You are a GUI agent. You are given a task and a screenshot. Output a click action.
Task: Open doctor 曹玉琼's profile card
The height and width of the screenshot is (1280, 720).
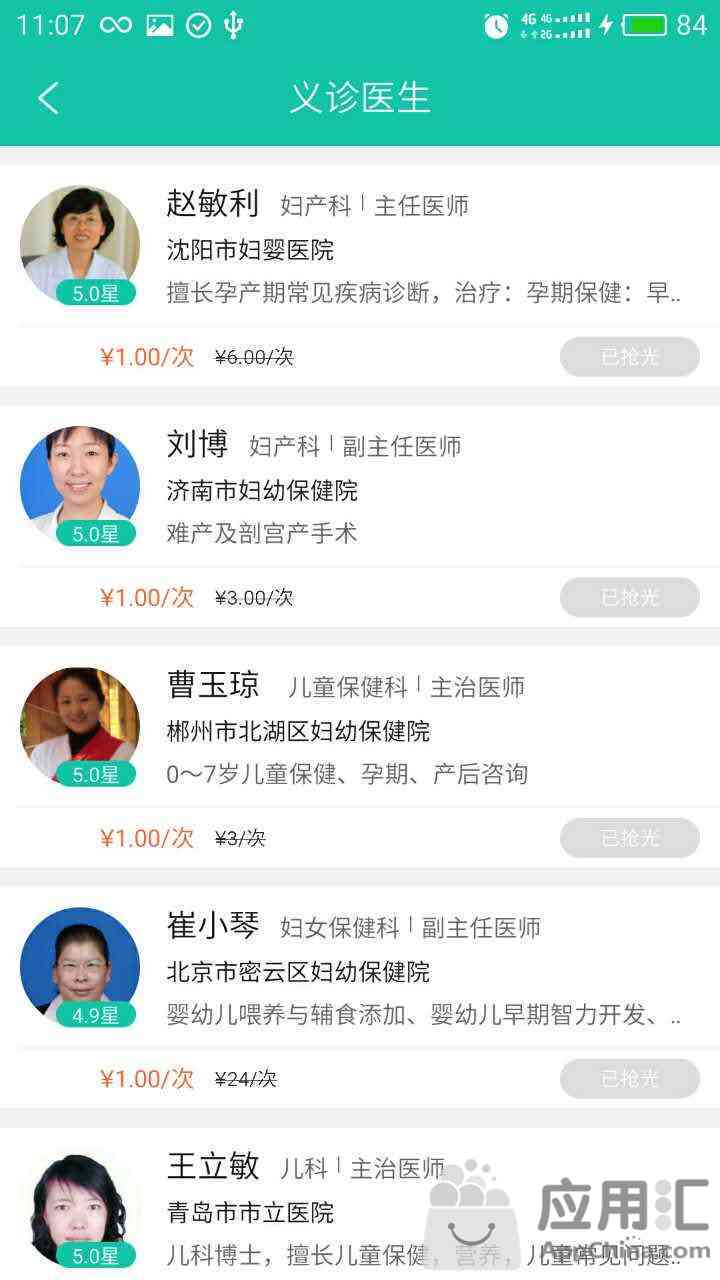400,730
